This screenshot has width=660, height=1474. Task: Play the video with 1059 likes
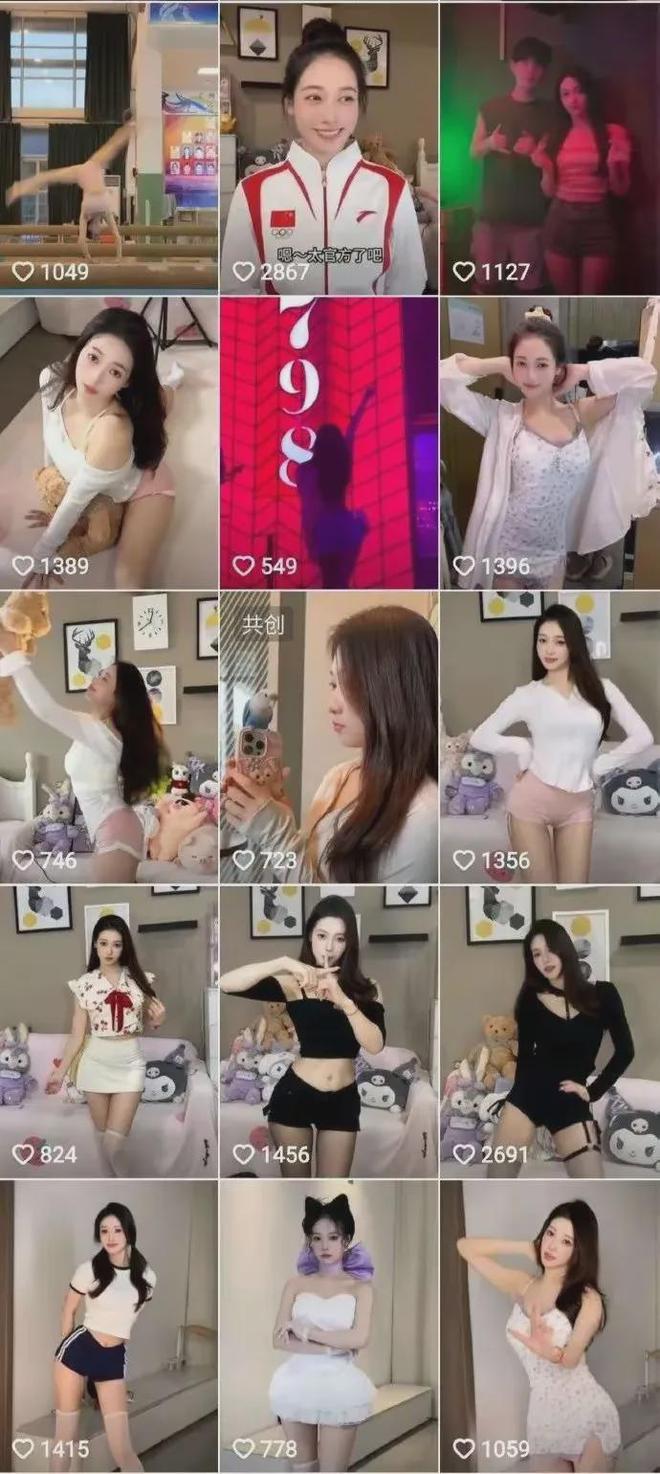coord(550,1325)
